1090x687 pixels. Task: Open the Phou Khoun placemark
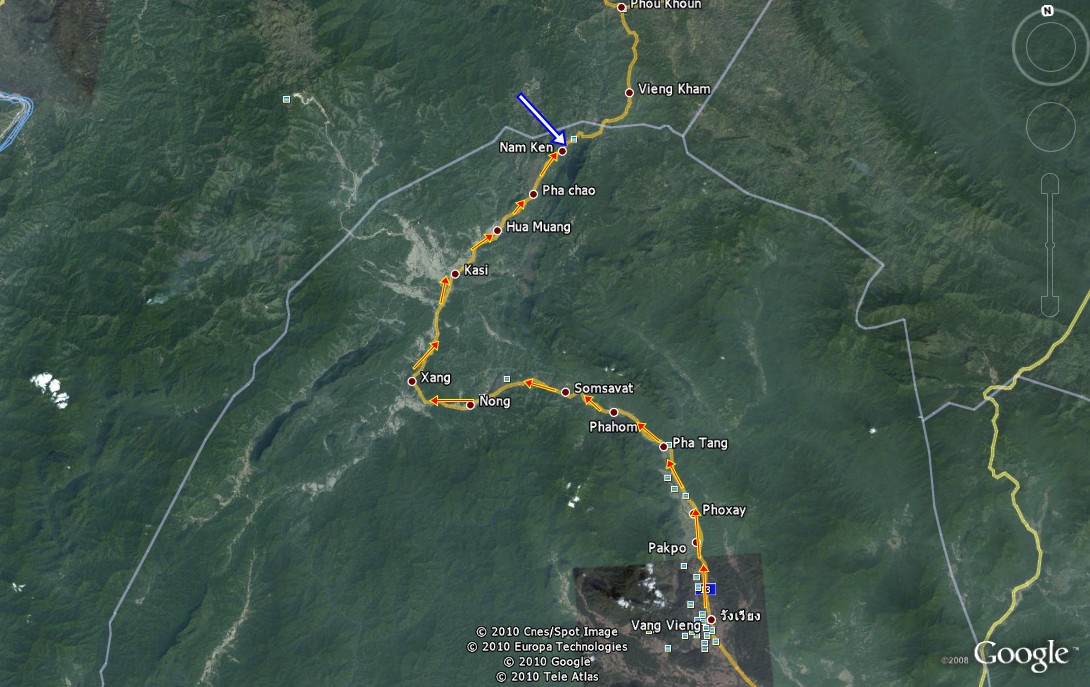pyautogui.click(x=621, y=7)
